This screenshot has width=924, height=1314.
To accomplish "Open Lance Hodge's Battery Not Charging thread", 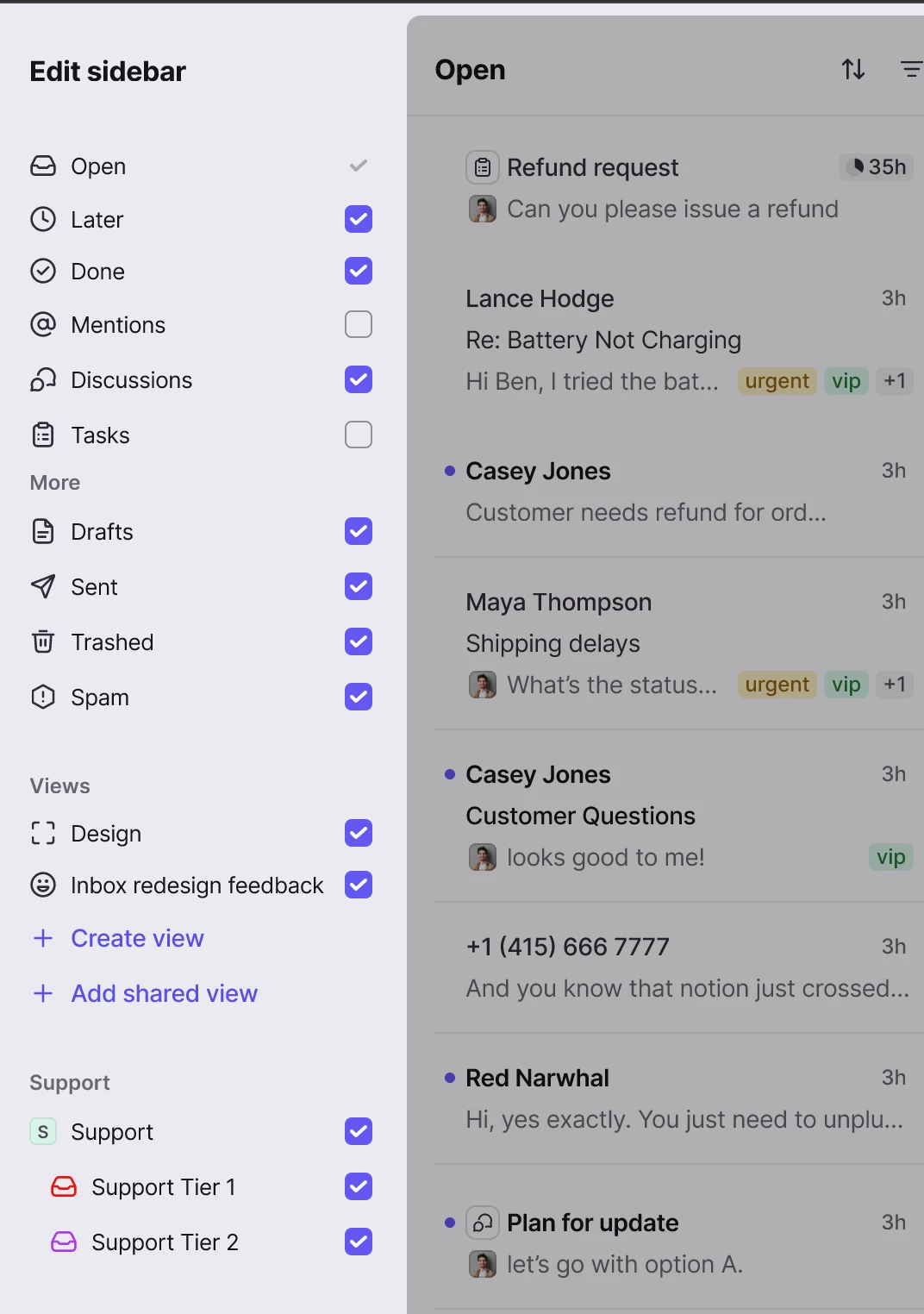I will point(672,340).
